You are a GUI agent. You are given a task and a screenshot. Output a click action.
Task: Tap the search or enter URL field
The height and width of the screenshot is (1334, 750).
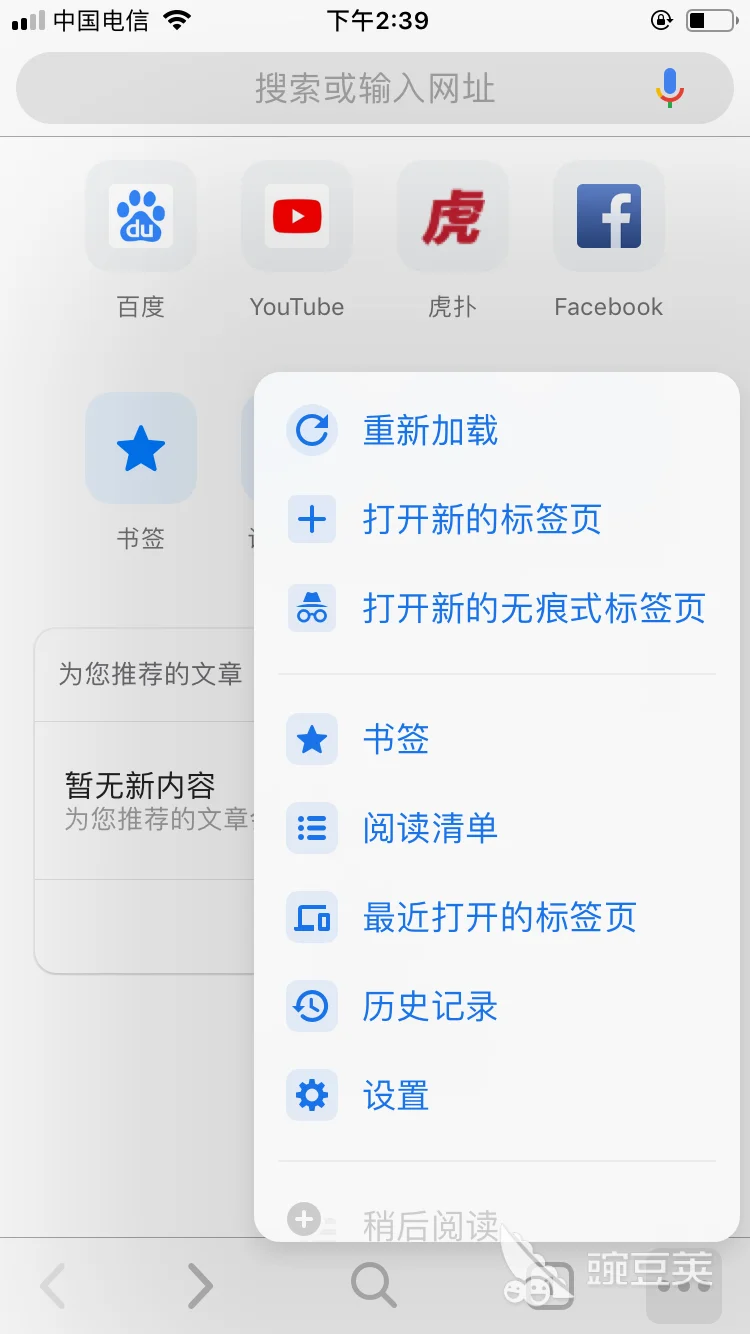375,88
